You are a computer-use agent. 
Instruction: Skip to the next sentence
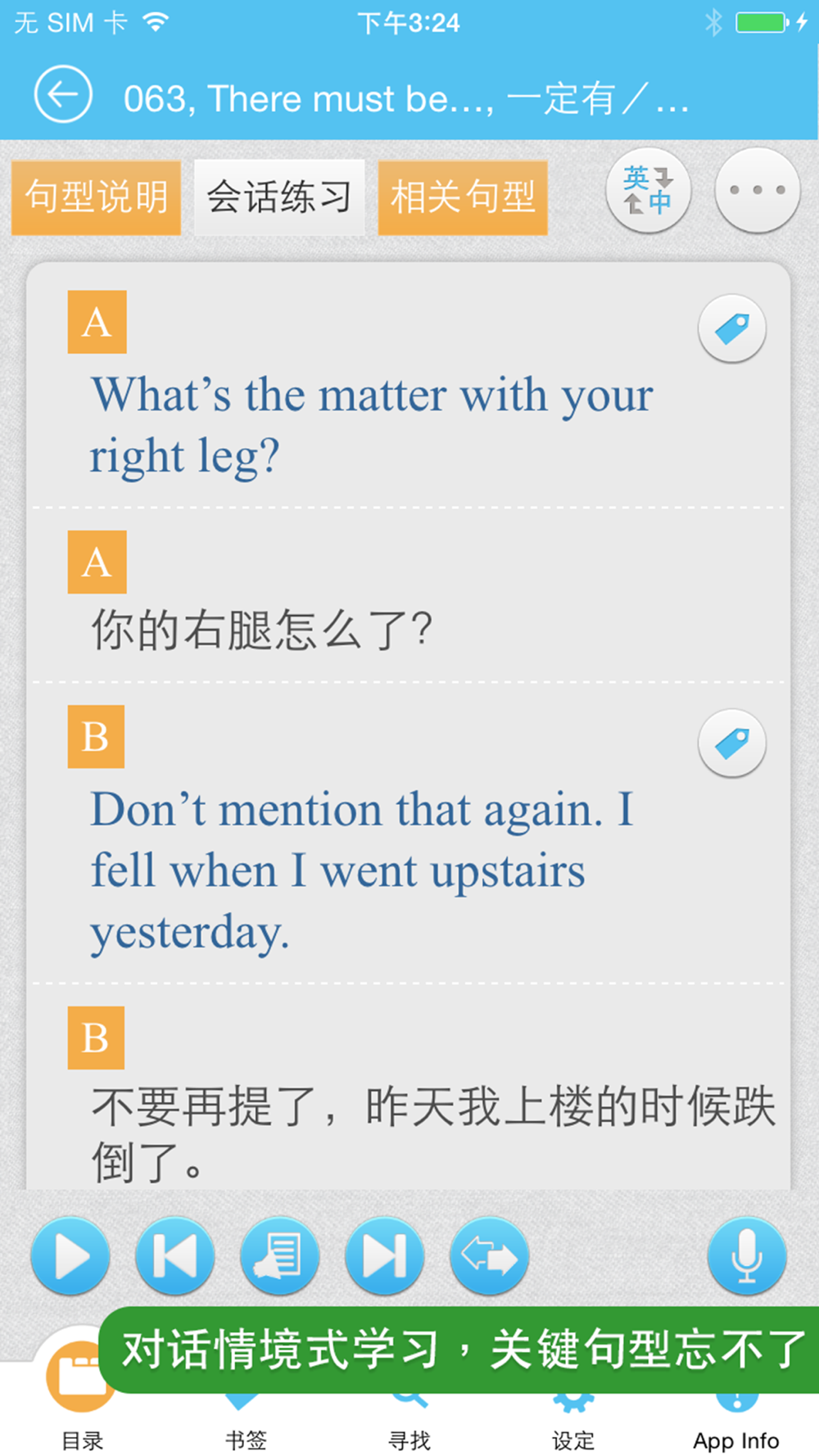[x=384, y=1256]
